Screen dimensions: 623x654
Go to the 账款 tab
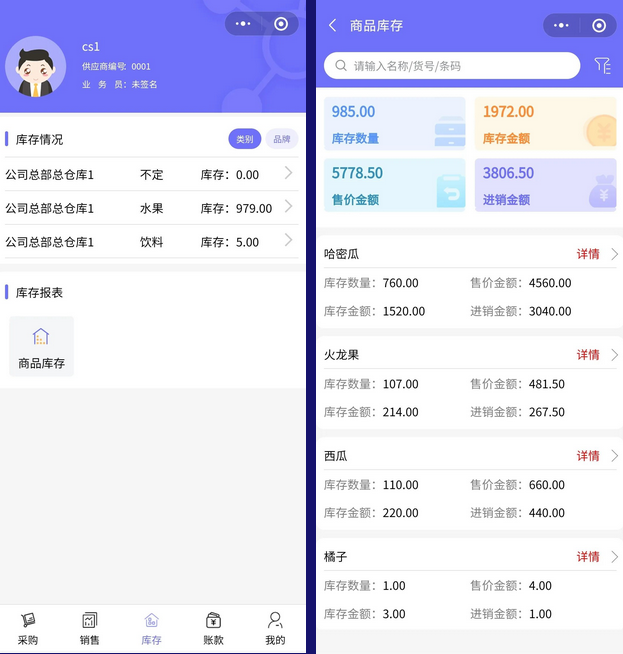pyautogui.click(x=213, y=629)
